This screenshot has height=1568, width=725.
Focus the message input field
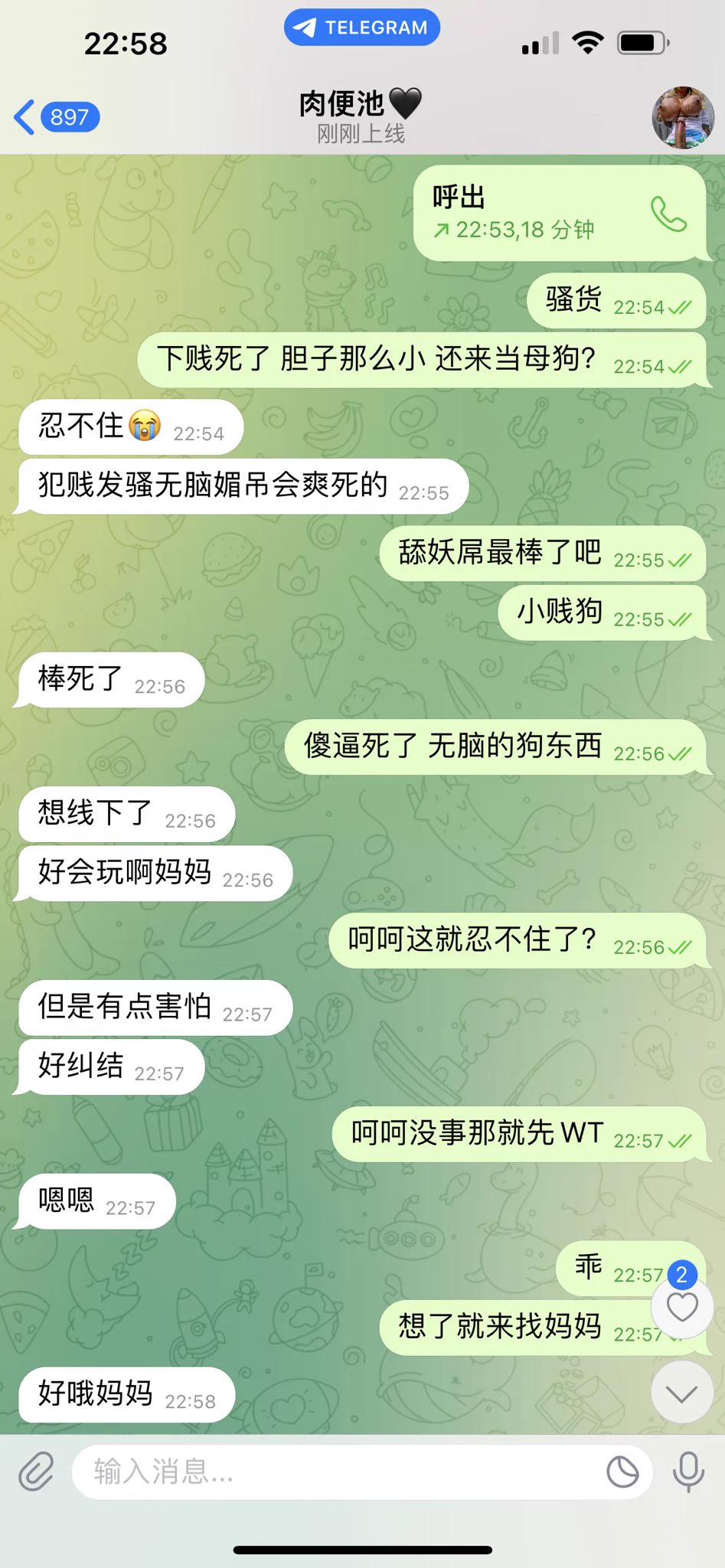[337, 1472]
